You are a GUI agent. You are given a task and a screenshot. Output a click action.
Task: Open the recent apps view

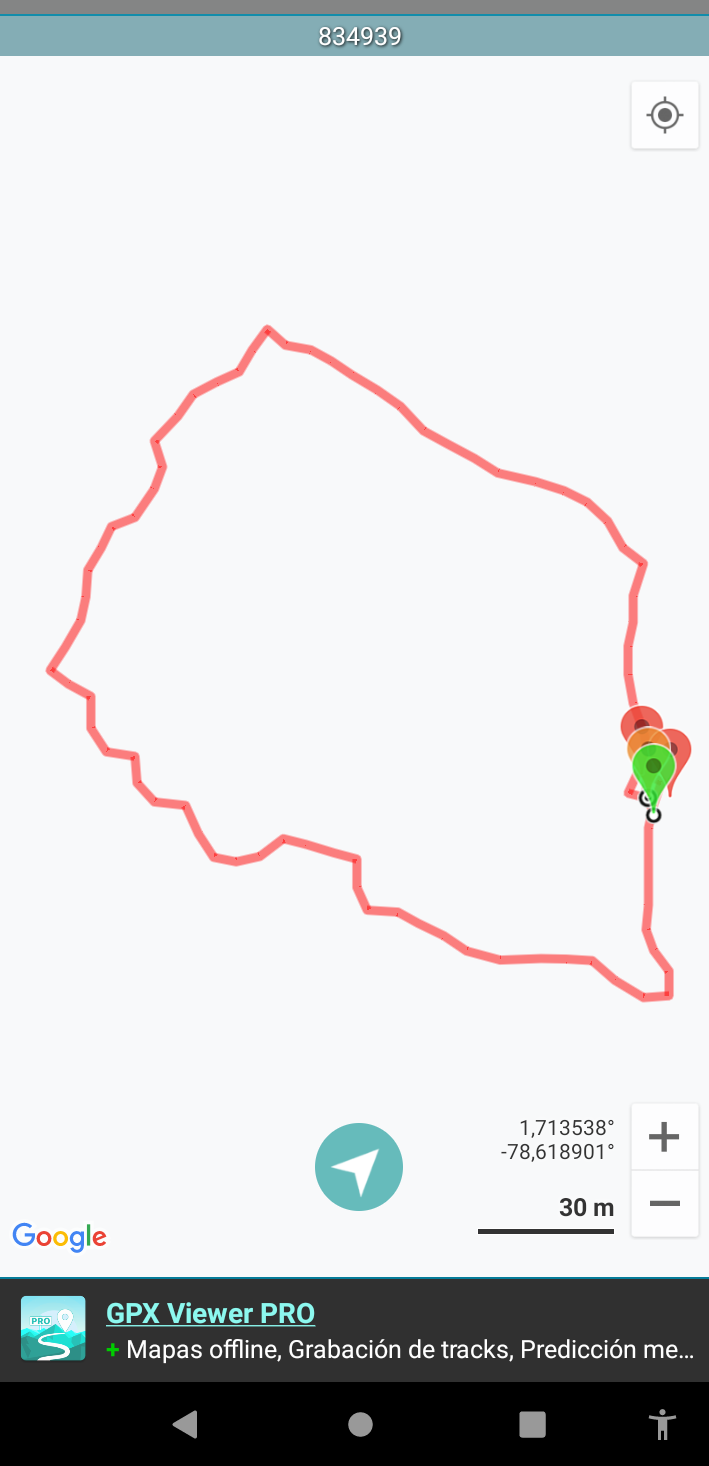[x=532, y=1424]
